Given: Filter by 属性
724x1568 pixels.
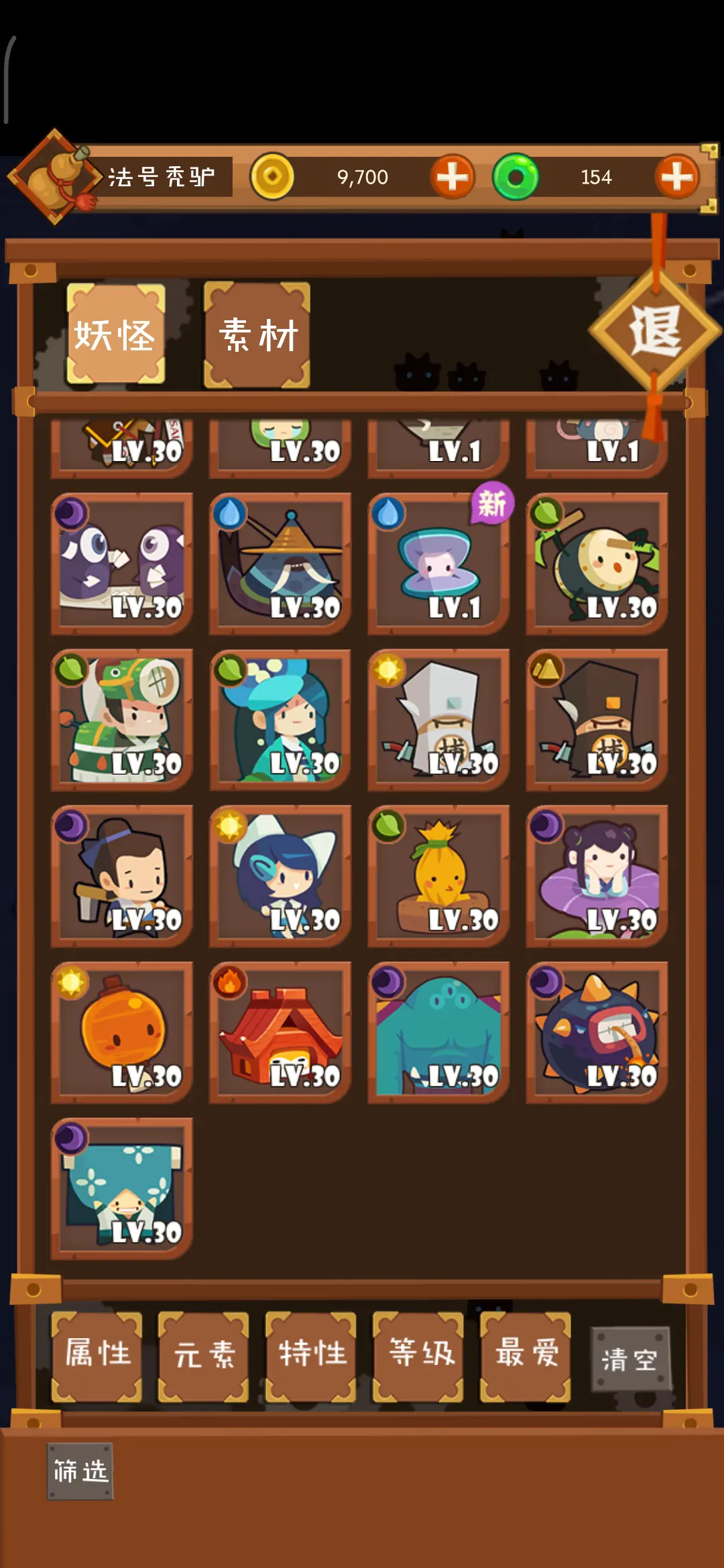Looking at the screenshot, I should point(97,1356).
